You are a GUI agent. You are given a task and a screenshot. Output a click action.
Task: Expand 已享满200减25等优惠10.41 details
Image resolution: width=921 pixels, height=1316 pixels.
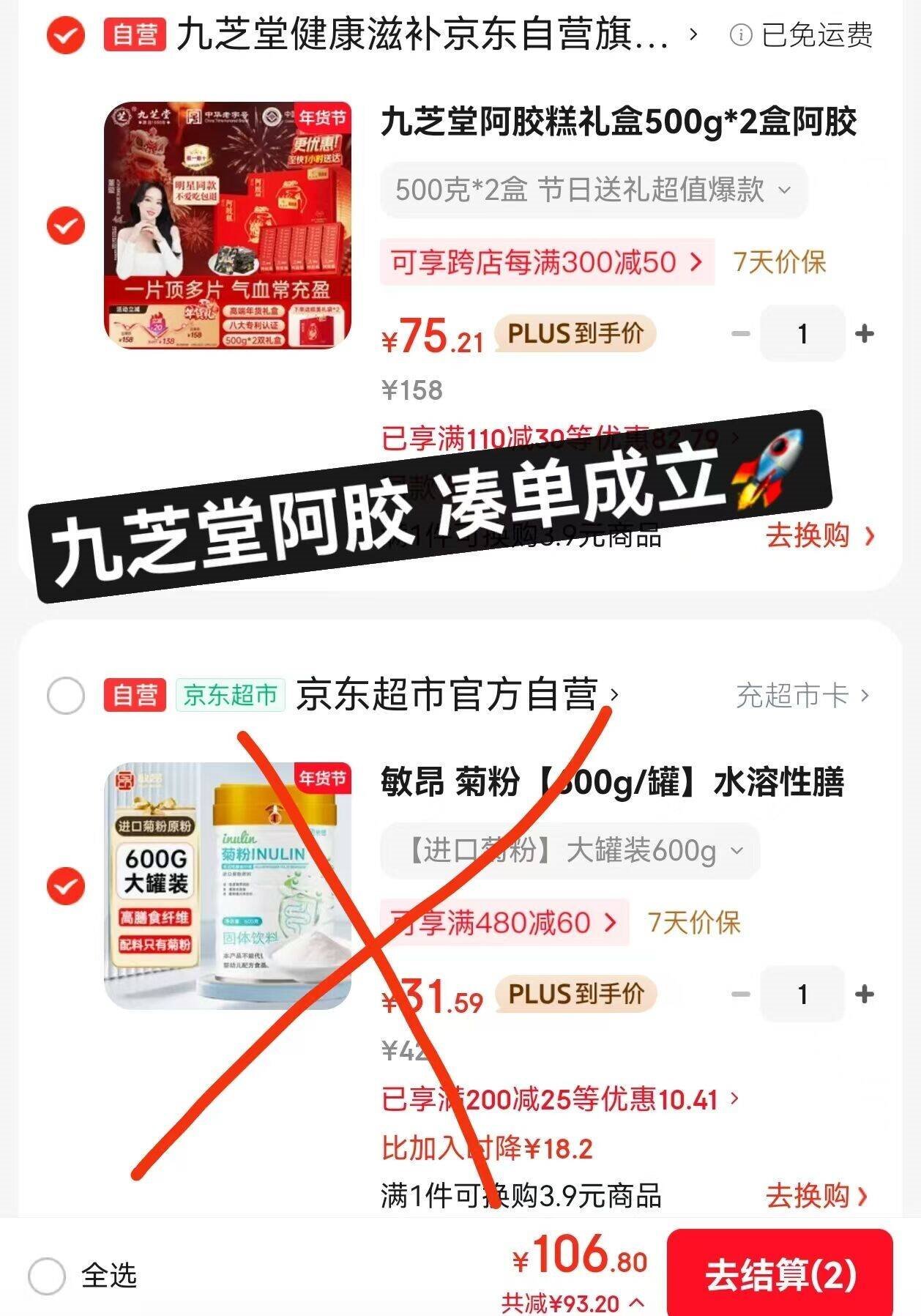(x=561, y=1098)
